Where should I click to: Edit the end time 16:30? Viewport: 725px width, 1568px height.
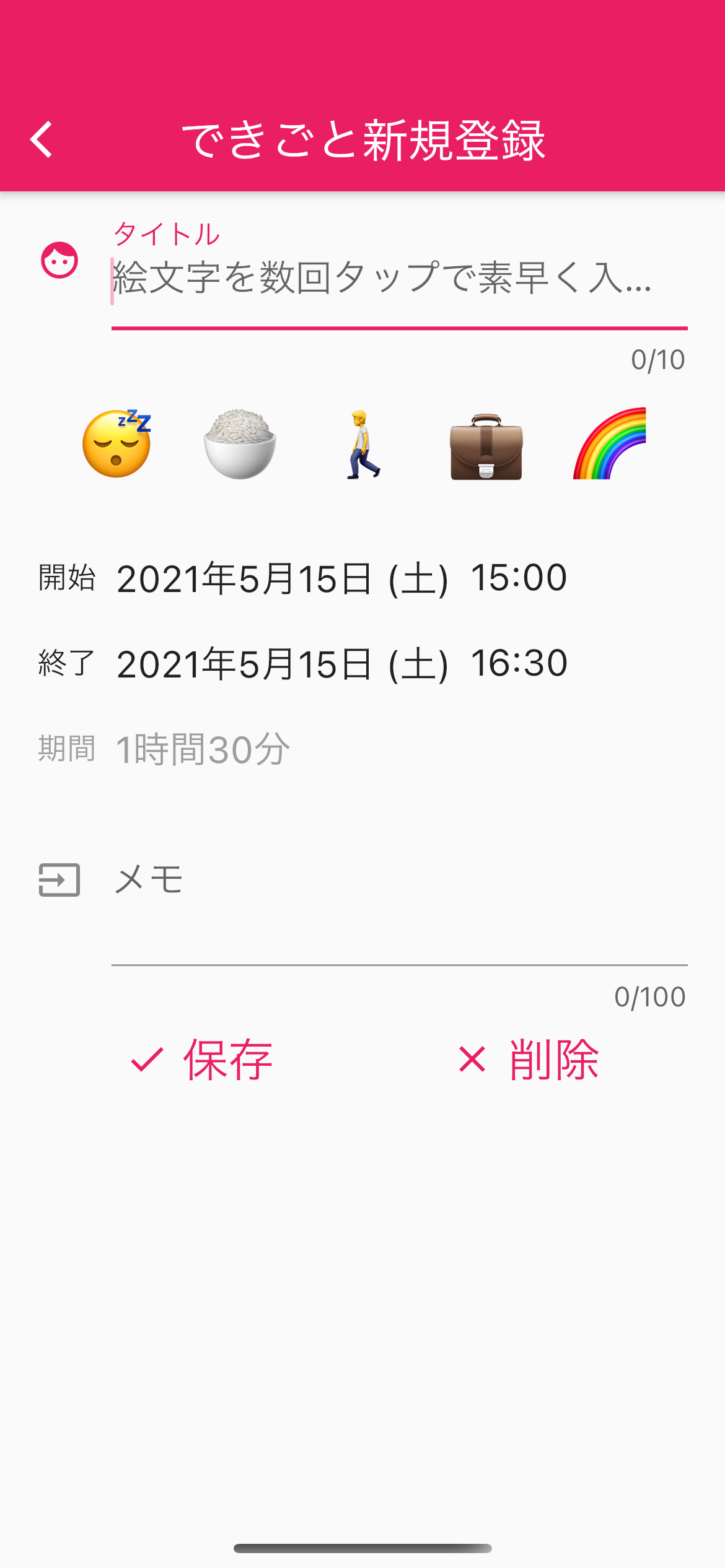coord(519,663)
